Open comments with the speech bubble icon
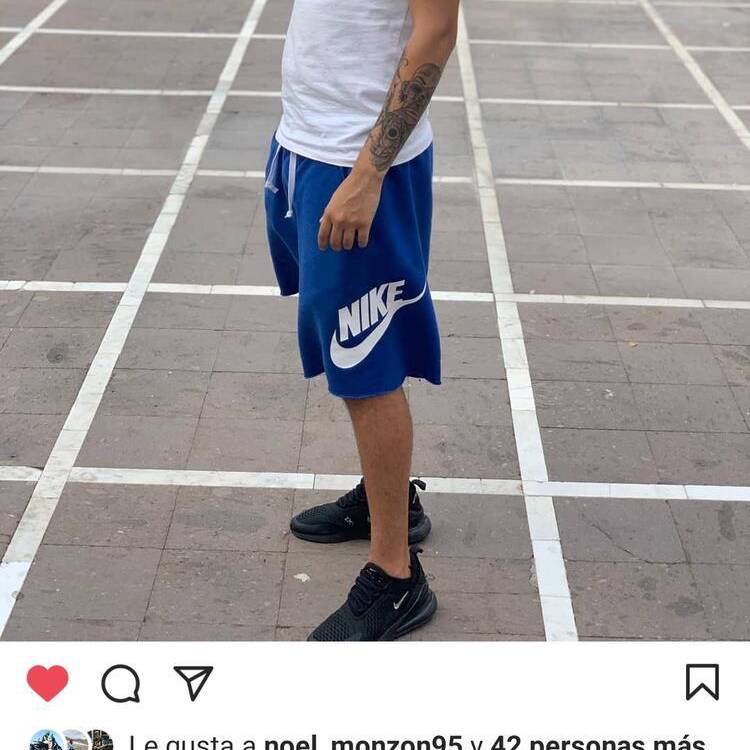This screenshot has height=750, width=750. coord(121,683)
